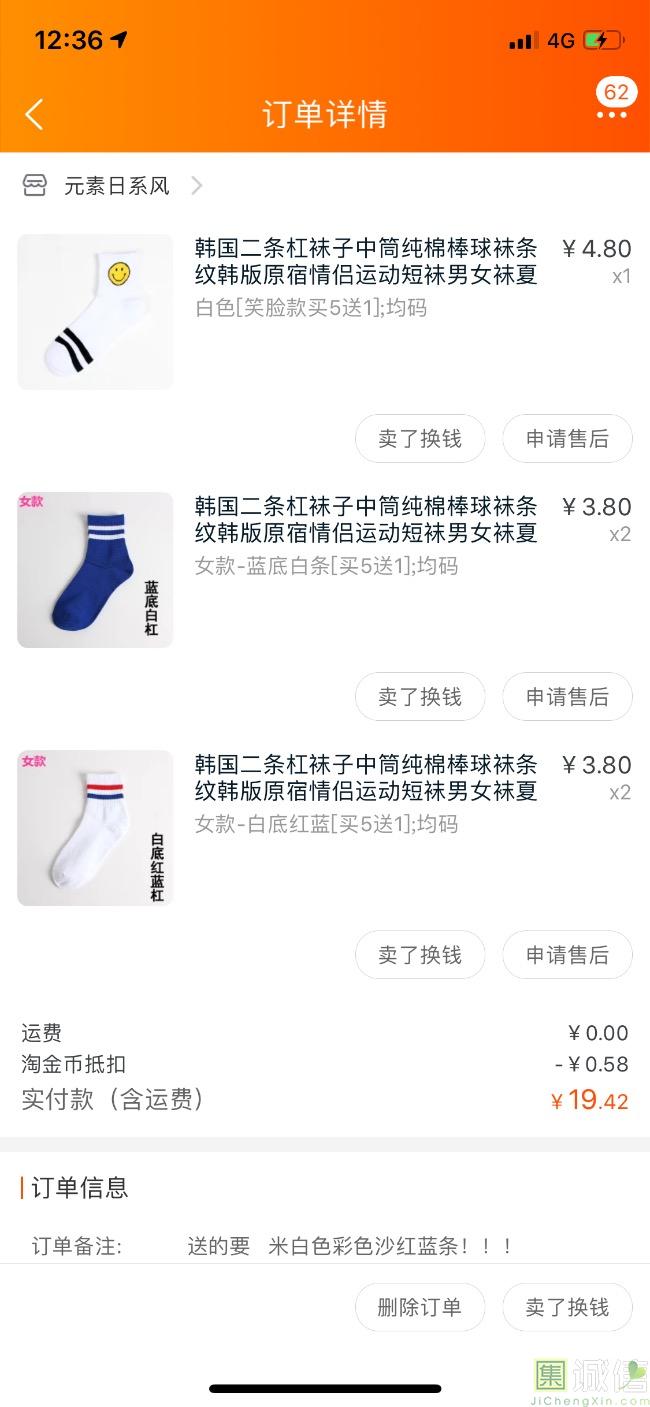Go back from the order details page

tap(34, 114)
